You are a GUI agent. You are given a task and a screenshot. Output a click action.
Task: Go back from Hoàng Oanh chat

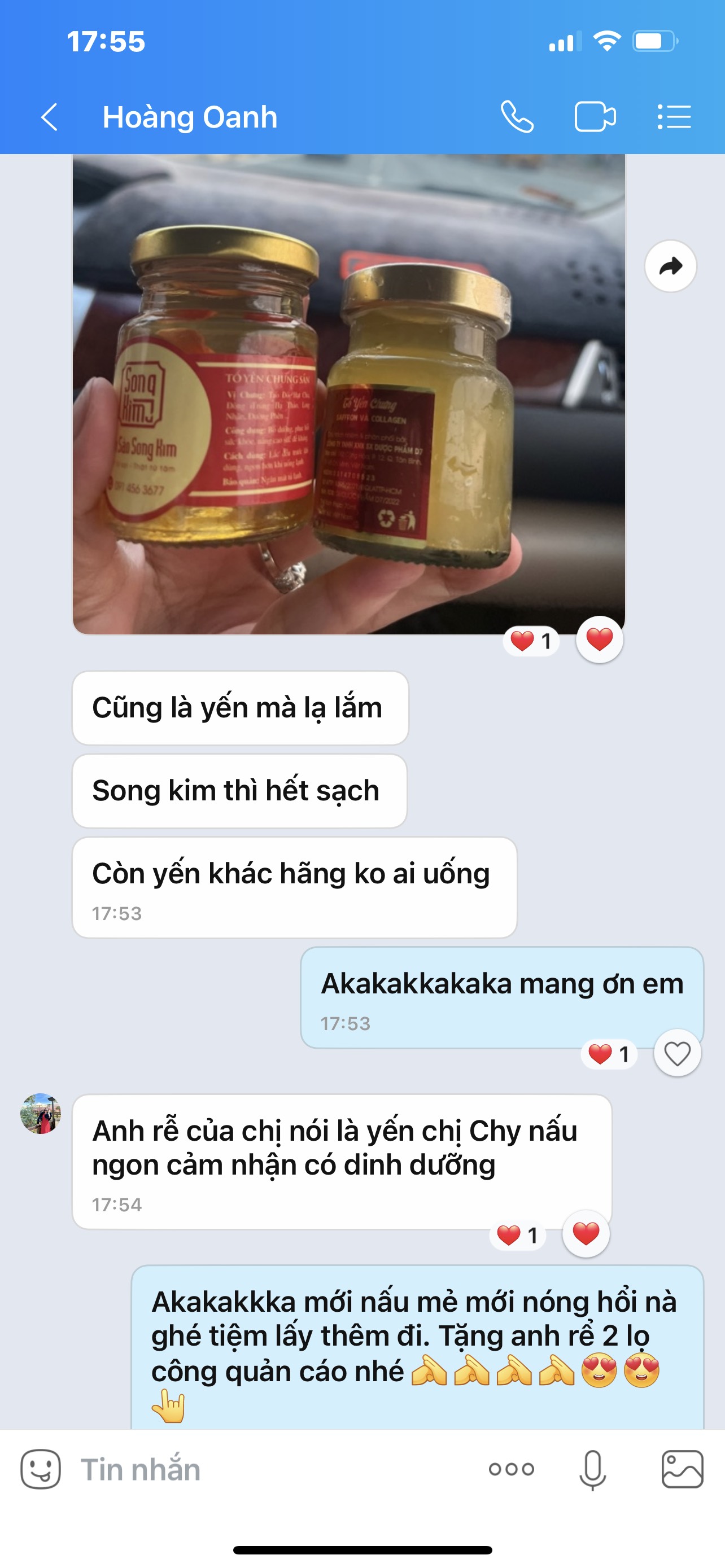click(x=49, y=117)
